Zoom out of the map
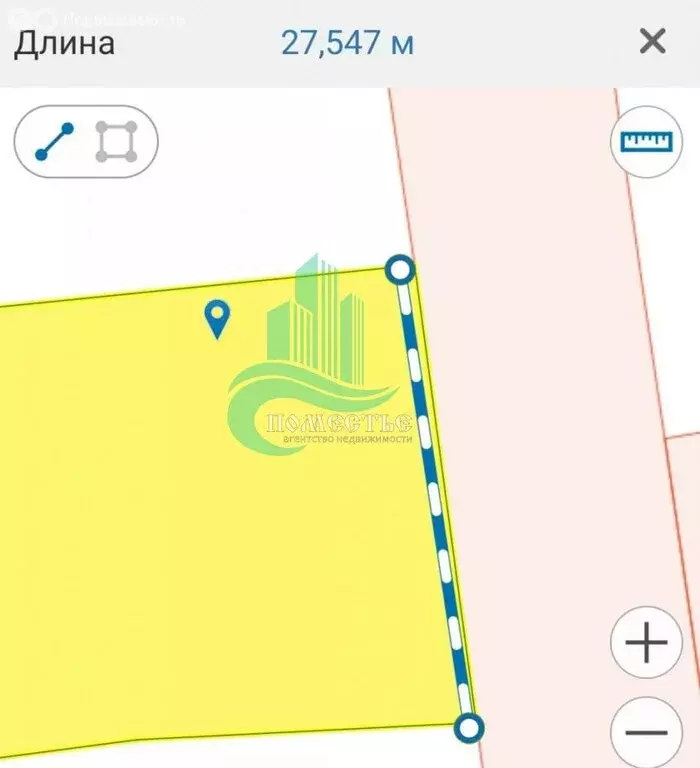This screenshot has height=768, width=700. point(646,732)
